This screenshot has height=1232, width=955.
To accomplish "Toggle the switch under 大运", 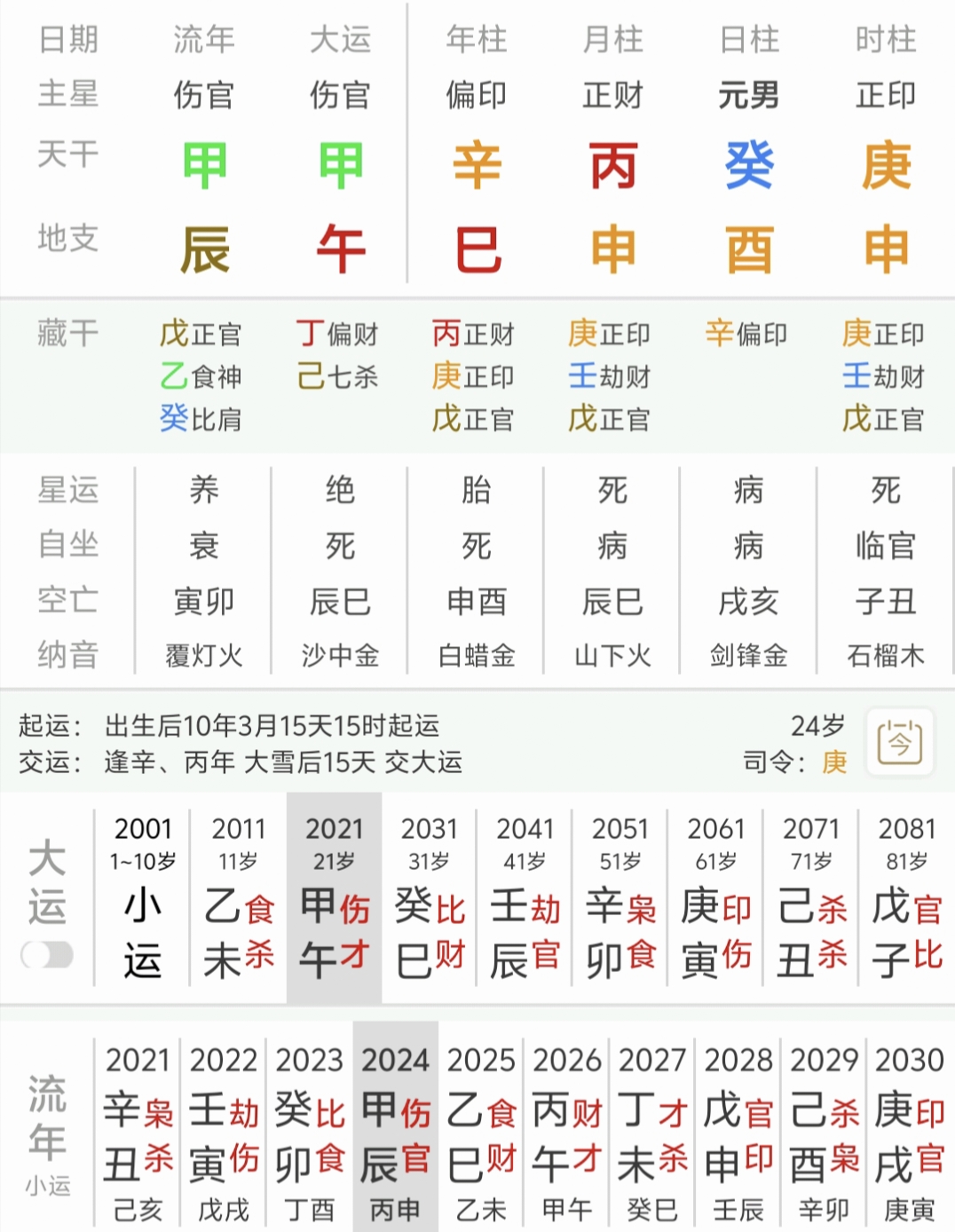I will coord(47,955).
